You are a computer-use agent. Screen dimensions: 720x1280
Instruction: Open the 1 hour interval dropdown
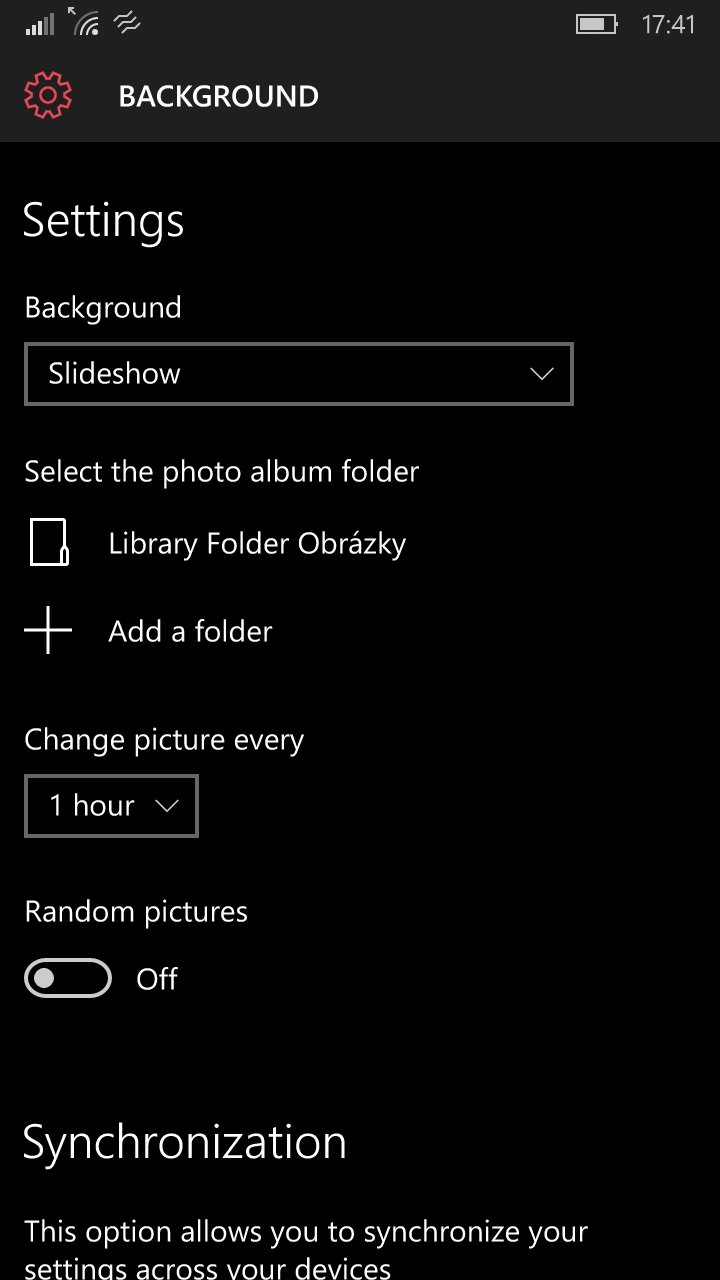(111, 806)
